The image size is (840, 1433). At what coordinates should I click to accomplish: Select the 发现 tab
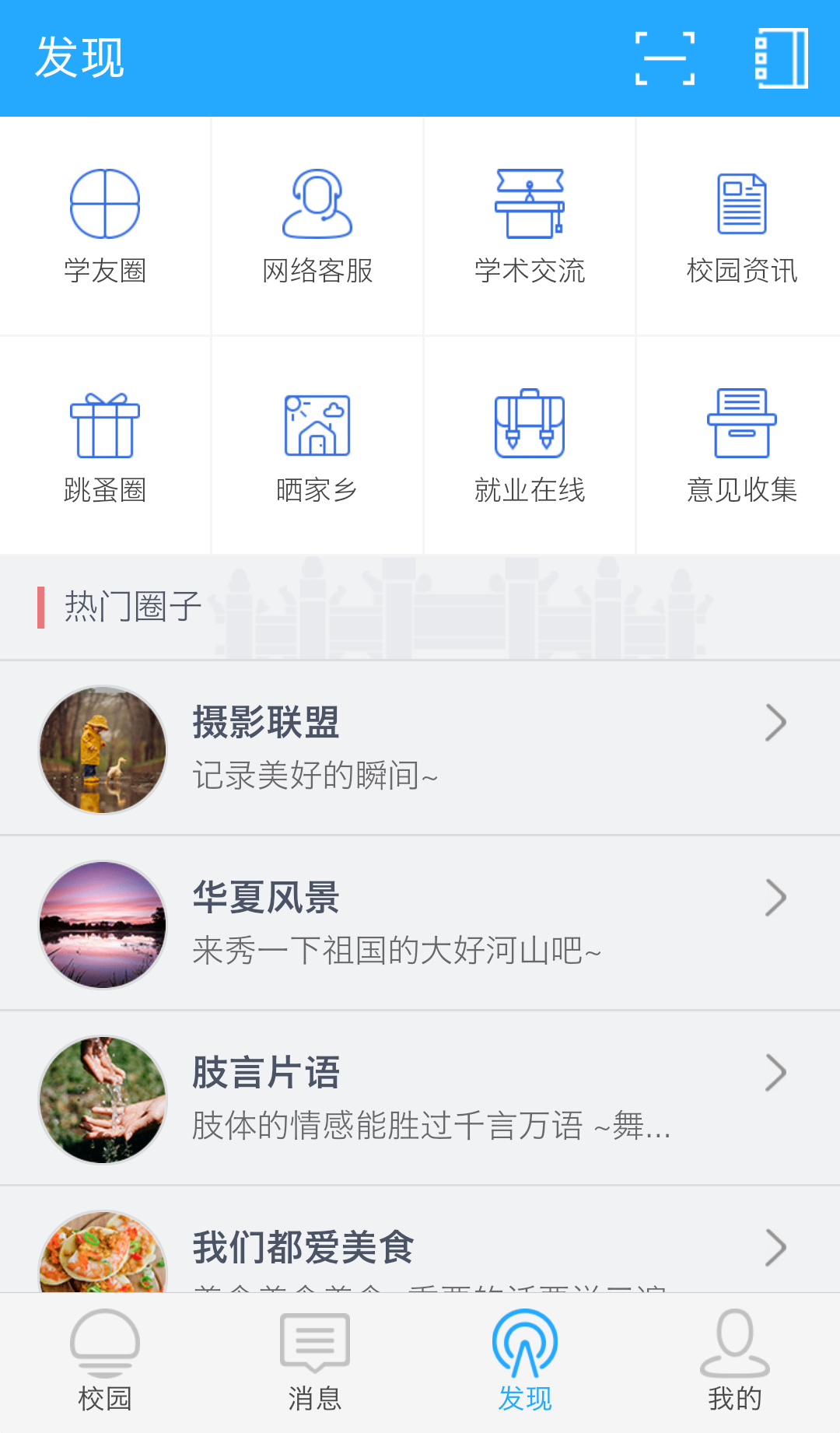pos(525,1363)
